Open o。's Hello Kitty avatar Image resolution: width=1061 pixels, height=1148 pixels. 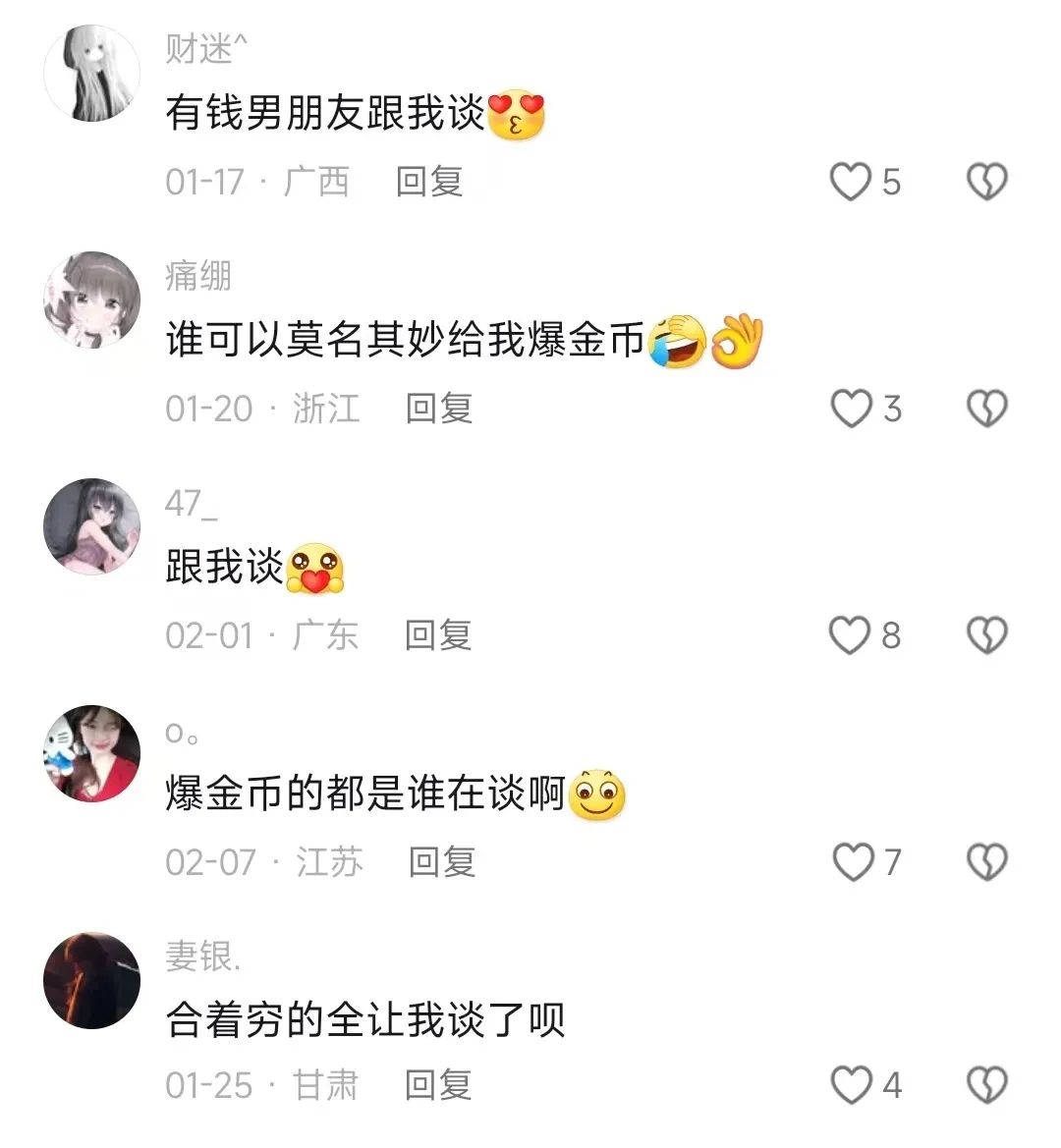[x=91, y=754]
